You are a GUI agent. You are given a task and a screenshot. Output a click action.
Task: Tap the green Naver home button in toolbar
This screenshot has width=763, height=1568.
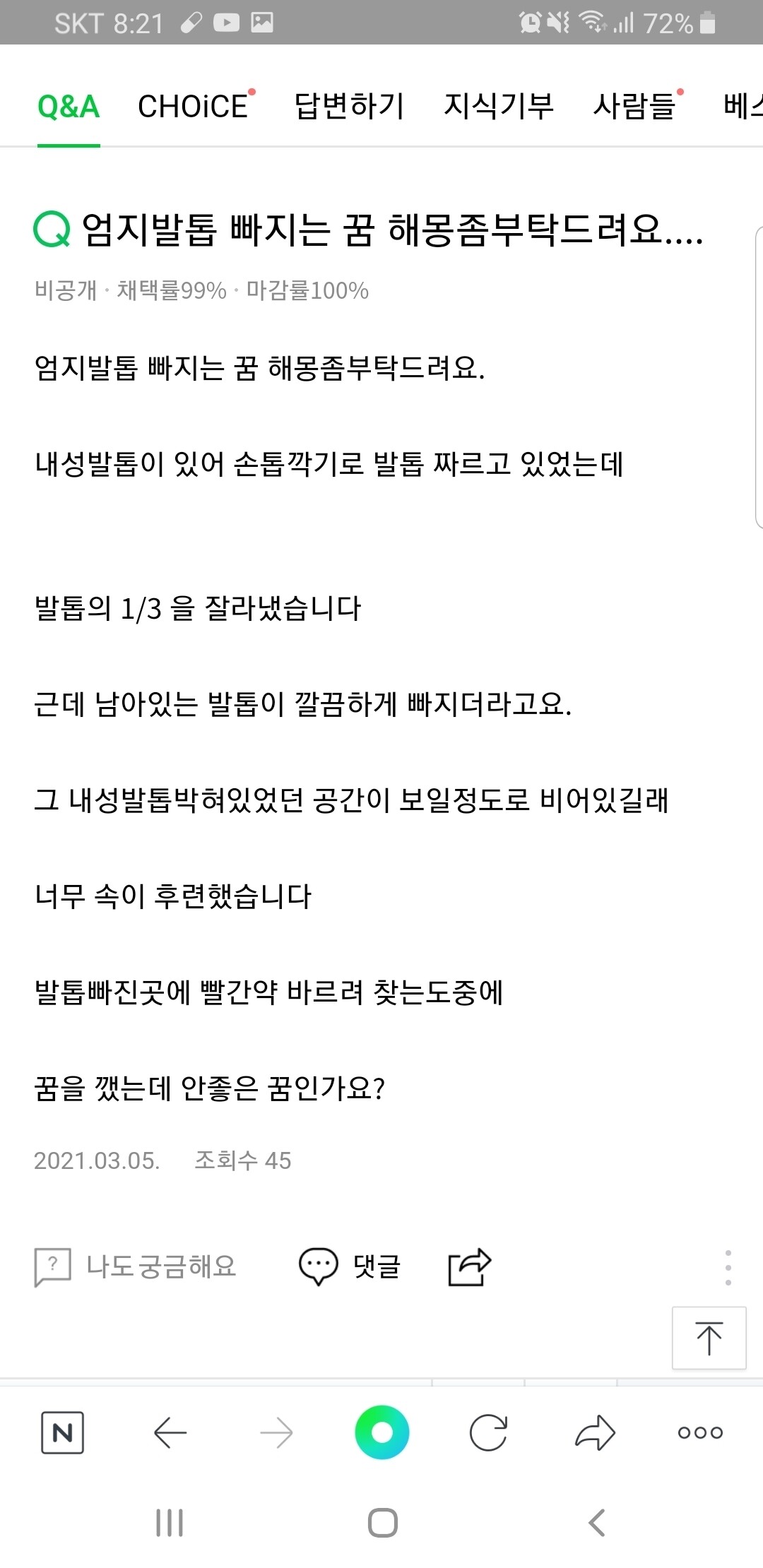tap(381, 1433)
